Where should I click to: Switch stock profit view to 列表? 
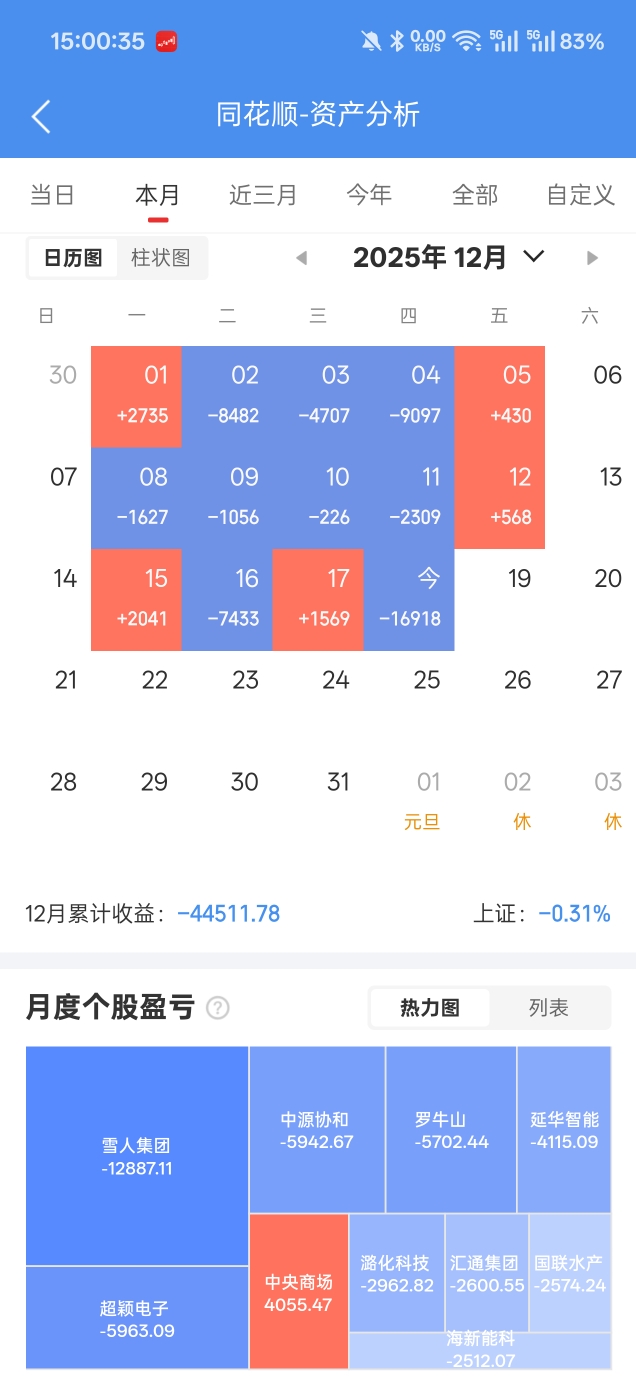(x=549, y=1008)
